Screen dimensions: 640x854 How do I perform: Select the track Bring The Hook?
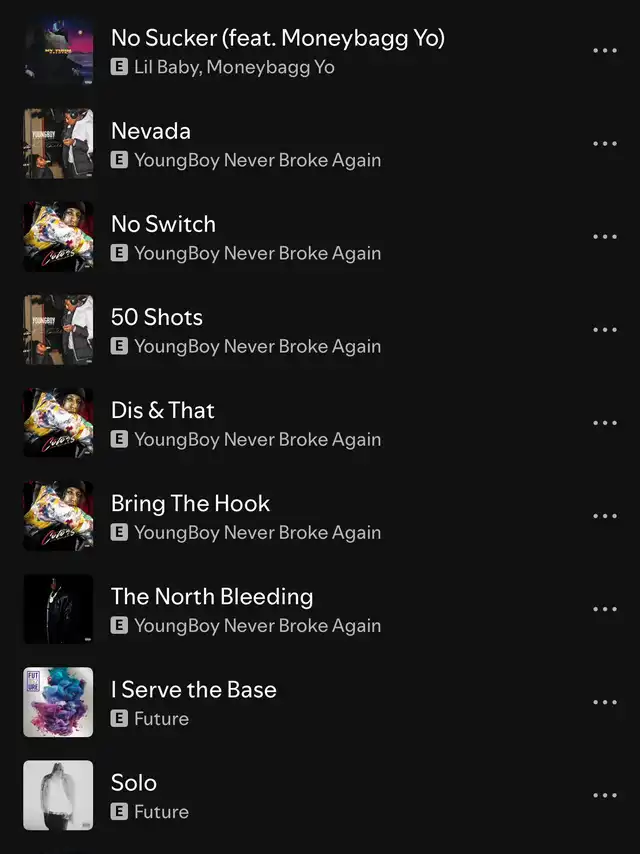coord(190,503)
